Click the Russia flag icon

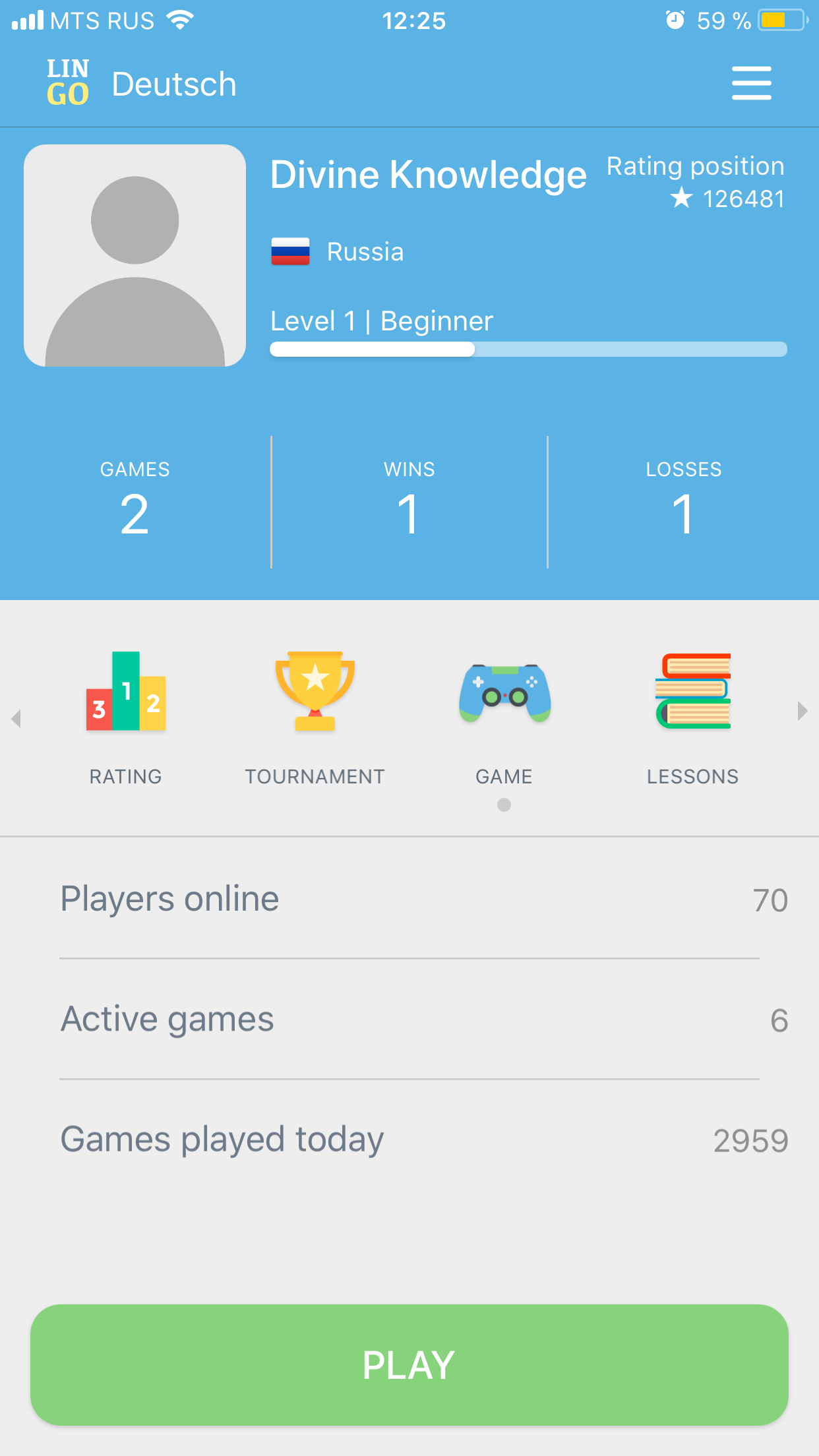pos(290,251)
